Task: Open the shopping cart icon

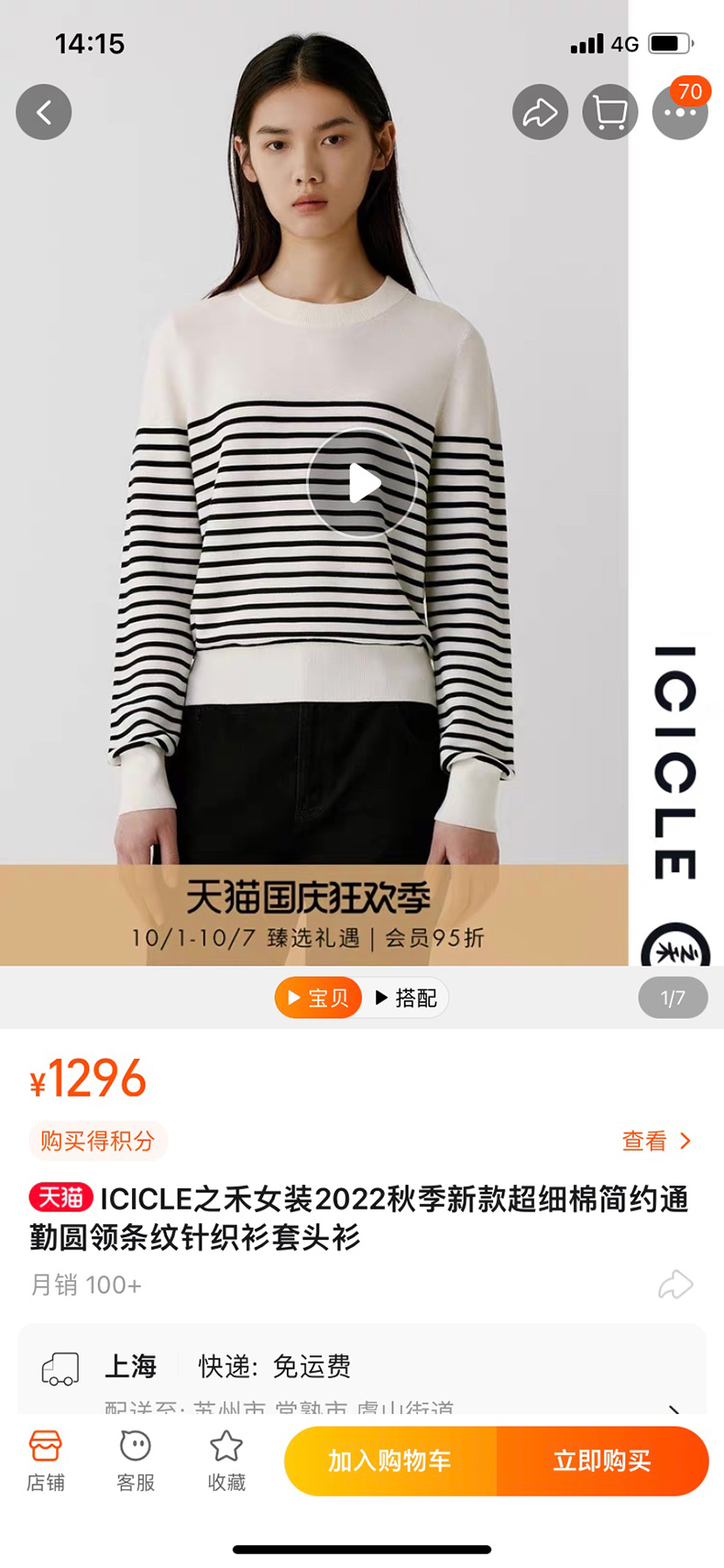Action: tap(609, 112)
